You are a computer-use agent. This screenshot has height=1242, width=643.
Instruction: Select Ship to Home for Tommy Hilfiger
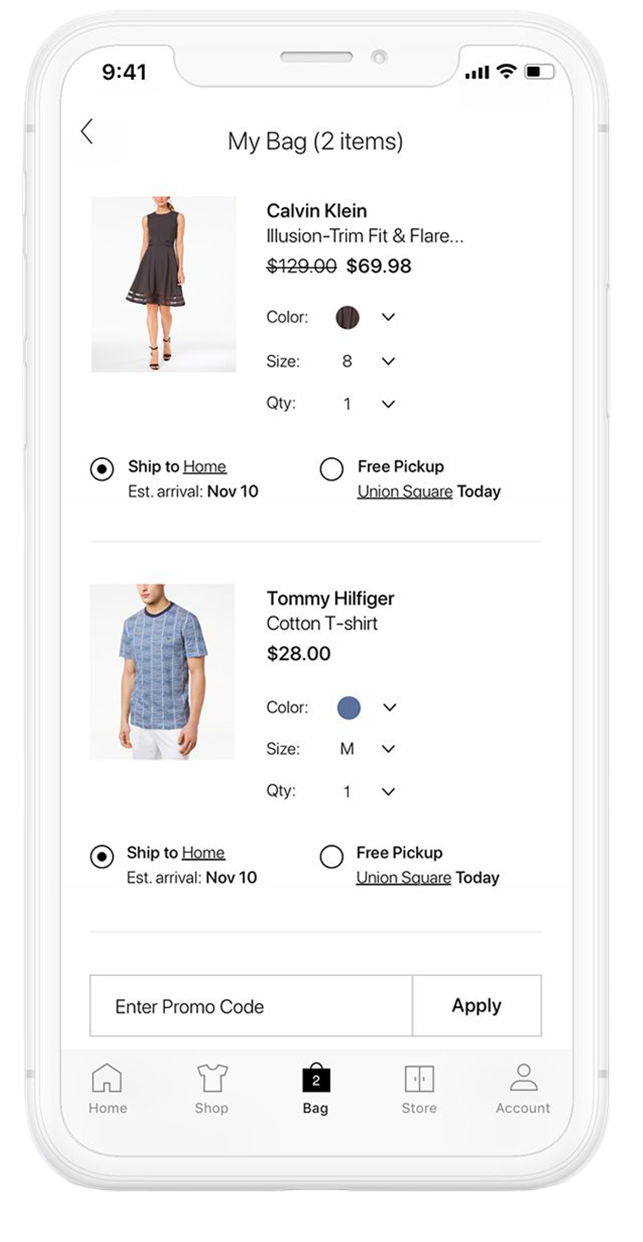(102, 856)
